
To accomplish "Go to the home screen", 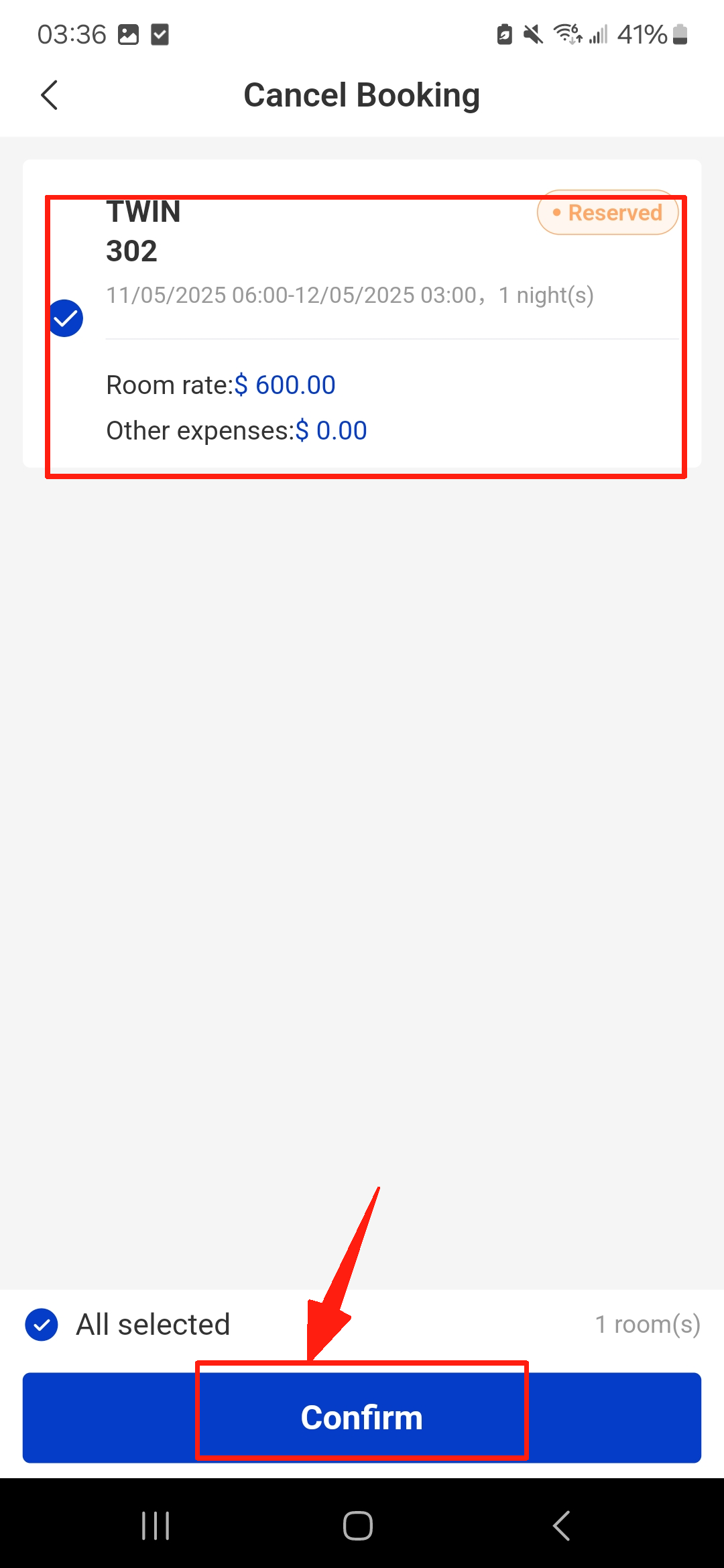I will (x=358, y=1526).
